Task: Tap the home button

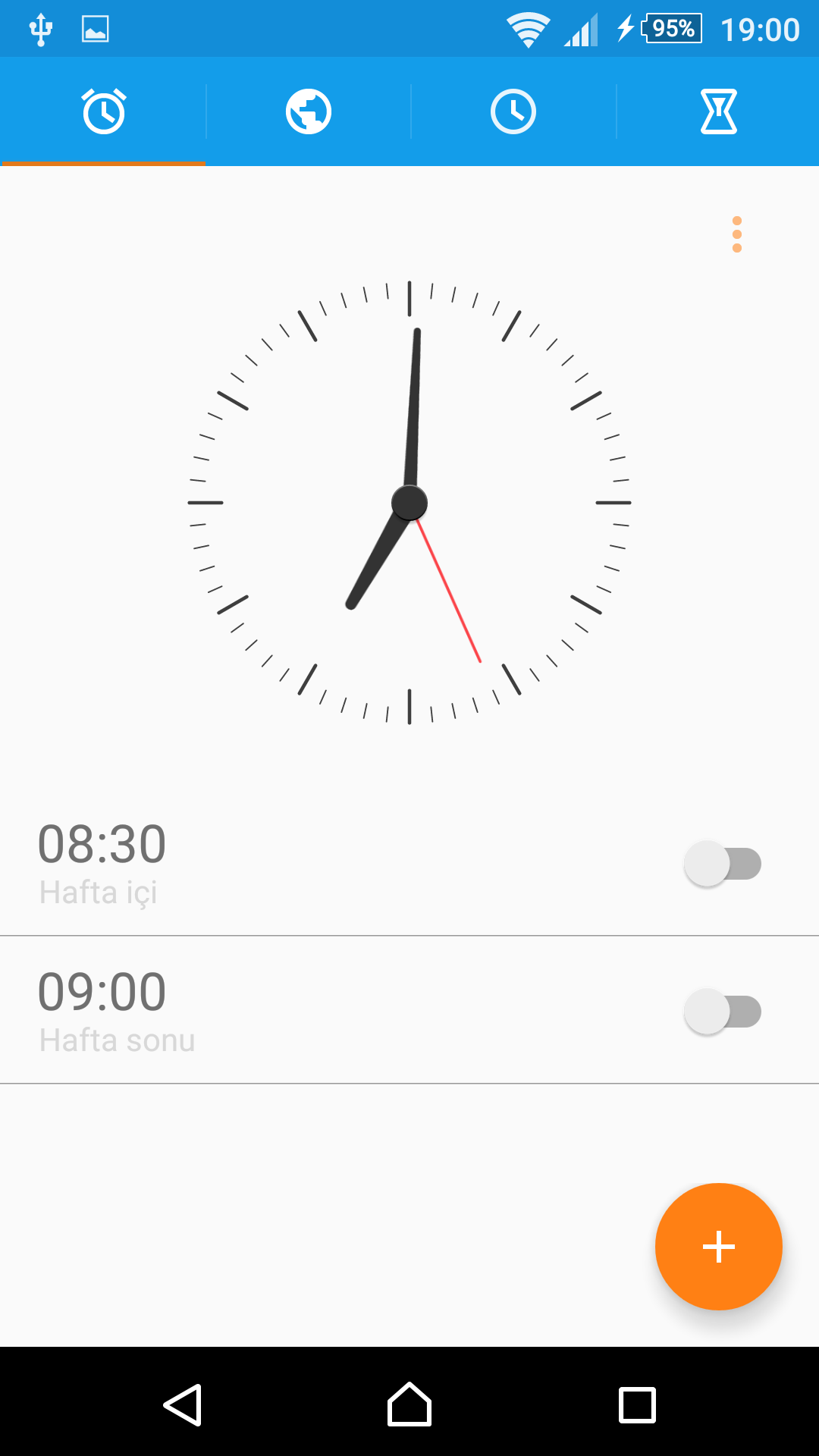Action: click(x=409, y=1404)
